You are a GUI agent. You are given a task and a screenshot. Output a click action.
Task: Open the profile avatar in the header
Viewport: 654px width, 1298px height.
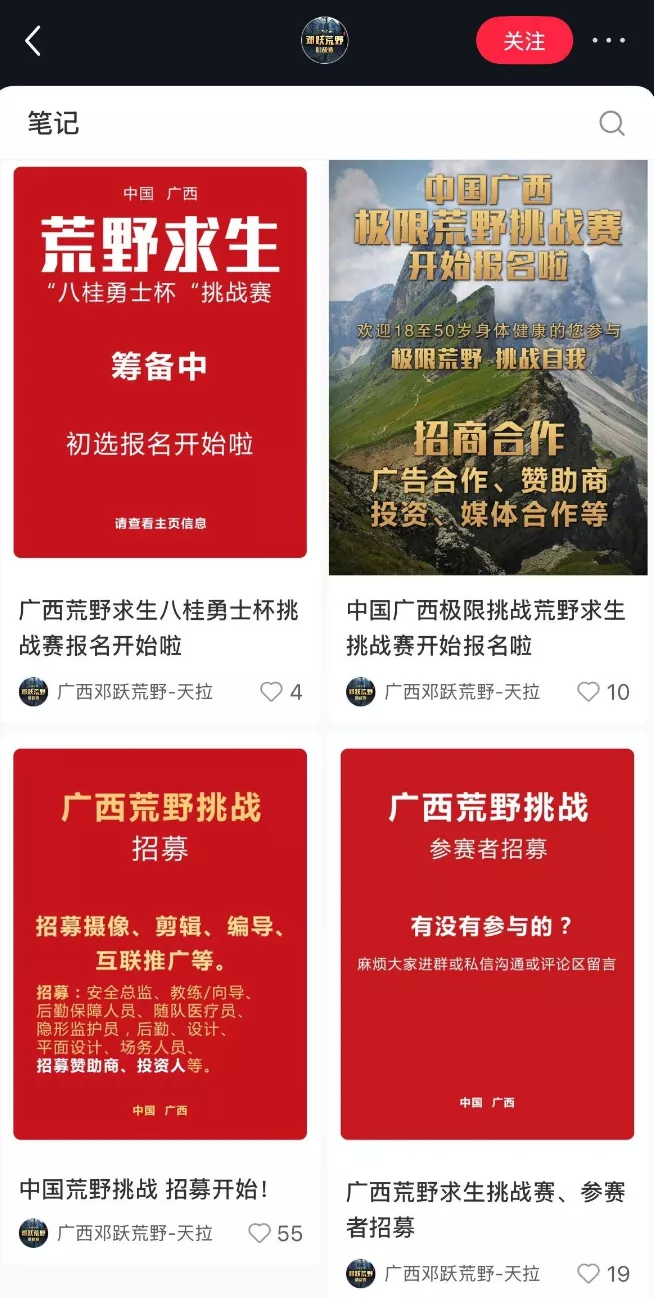[325, 41]
